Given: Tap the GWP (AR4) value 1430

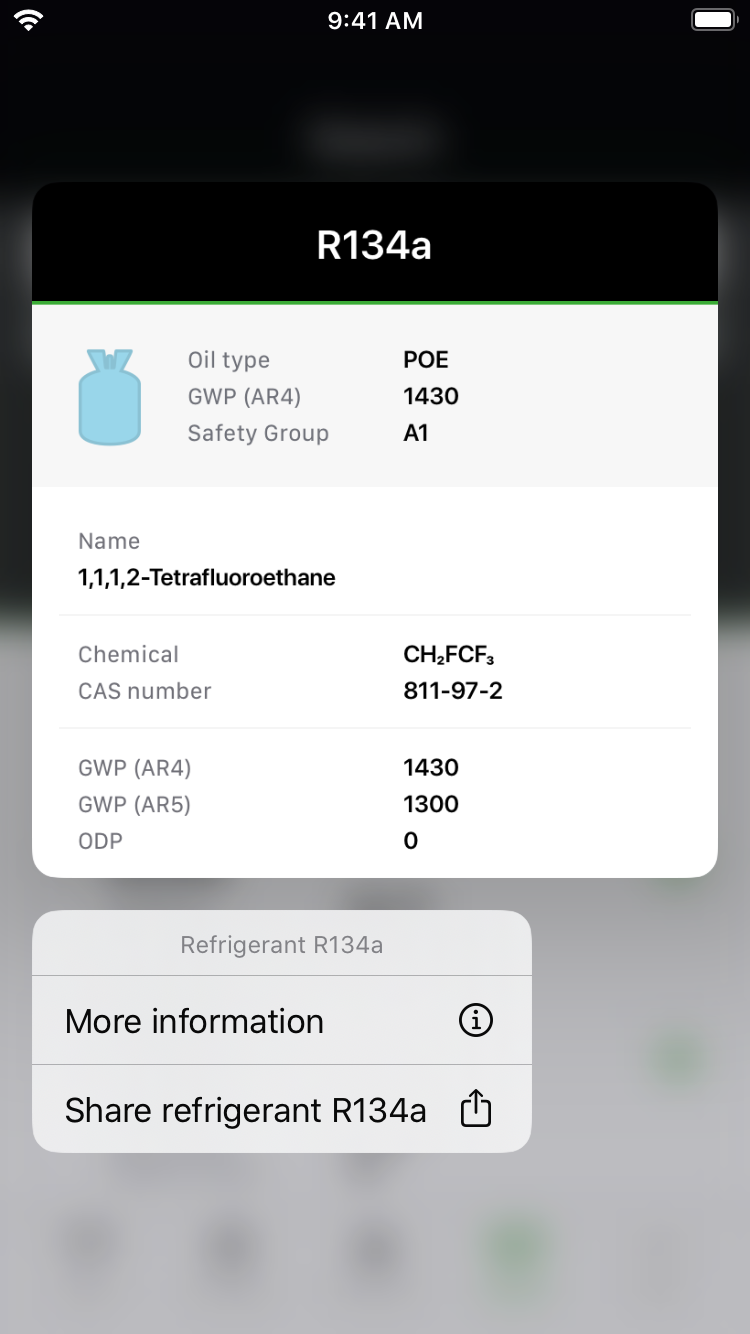Looking at the screenshot, I should 430,767.
